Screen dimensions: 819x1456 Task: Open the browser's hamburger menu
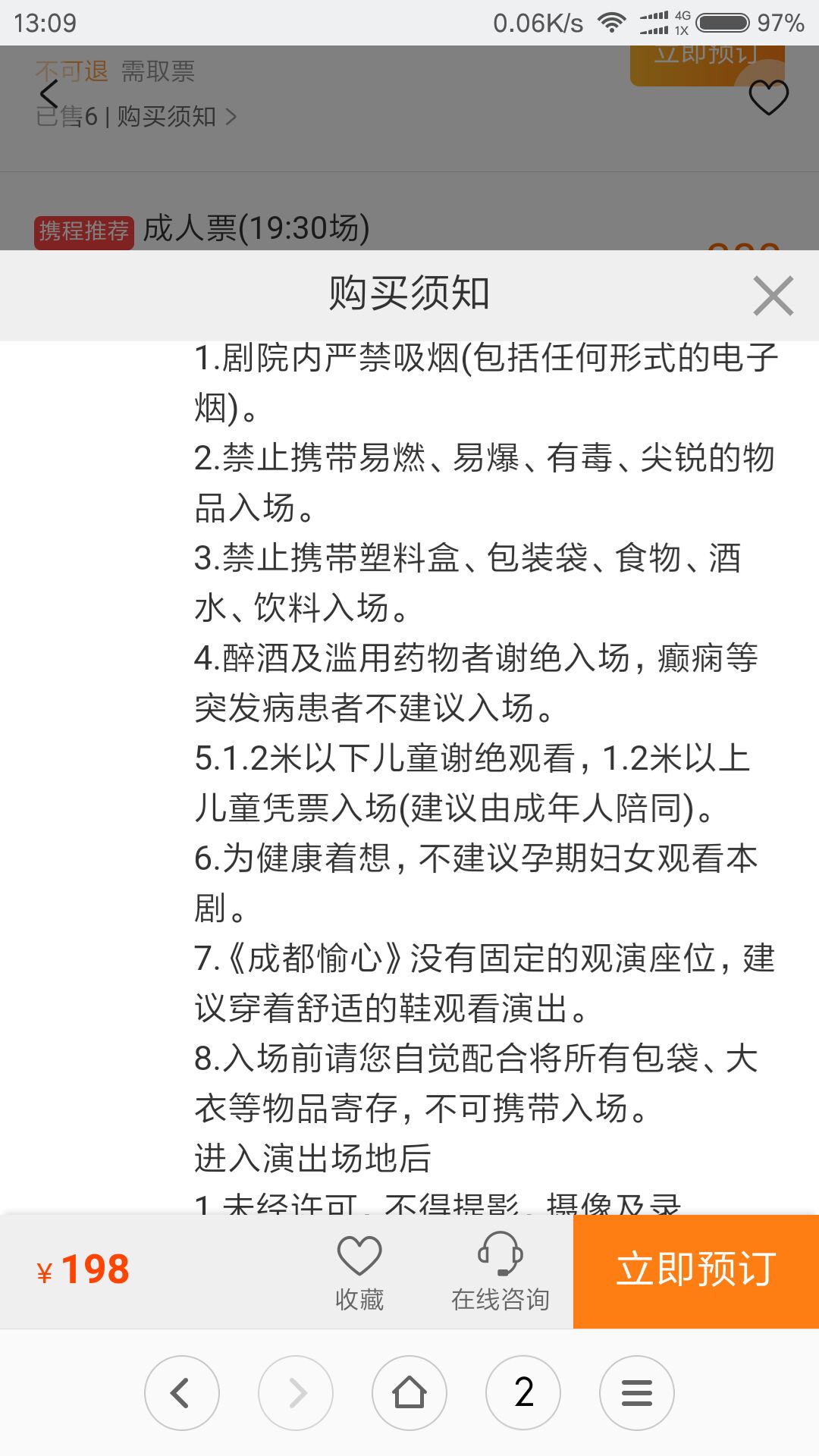click(x=637, y=1393)
